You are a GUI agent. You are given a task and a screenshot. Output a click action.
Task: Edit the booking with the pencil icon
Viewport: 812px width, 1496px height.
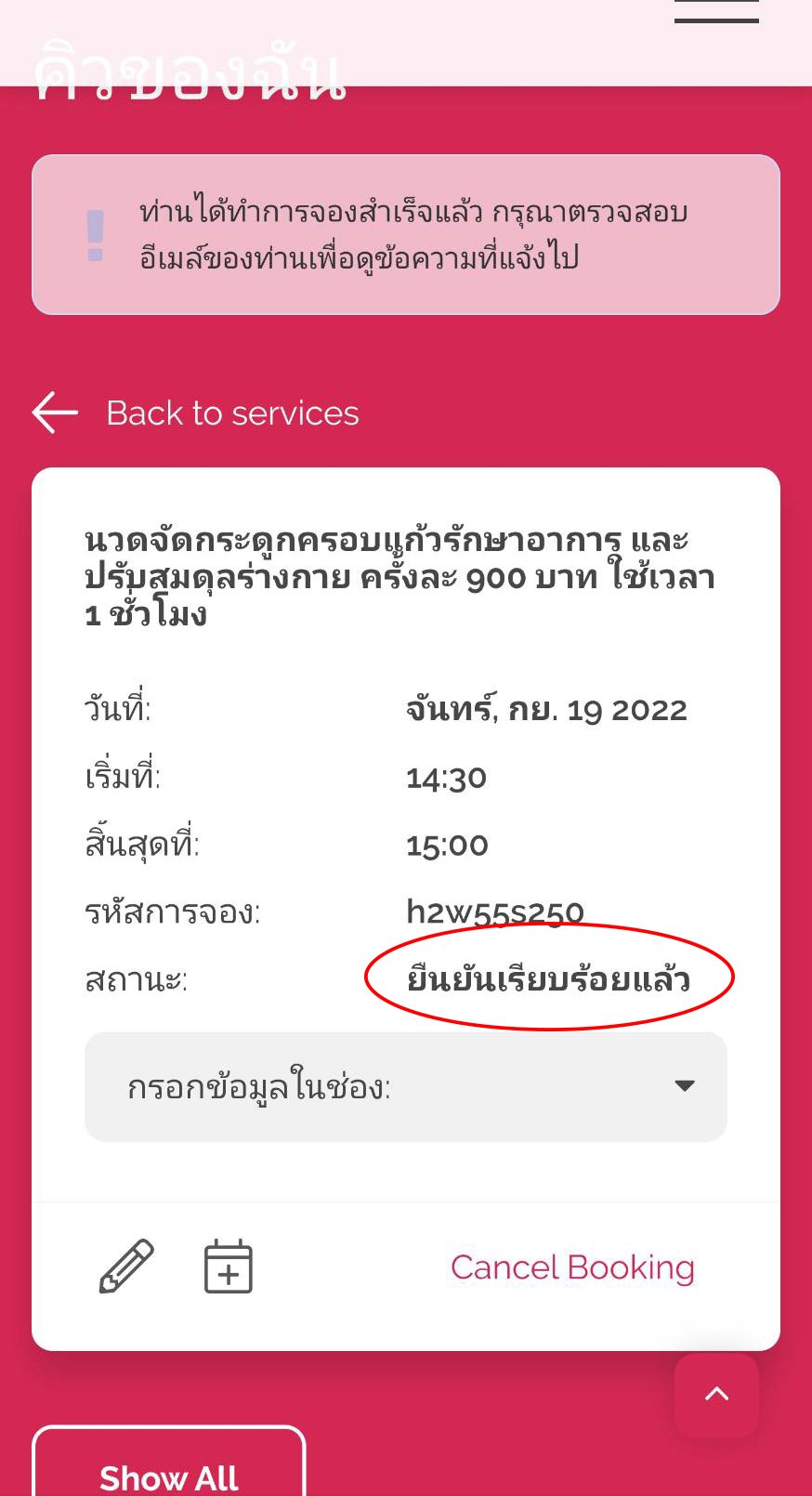tap(126, 1266)
